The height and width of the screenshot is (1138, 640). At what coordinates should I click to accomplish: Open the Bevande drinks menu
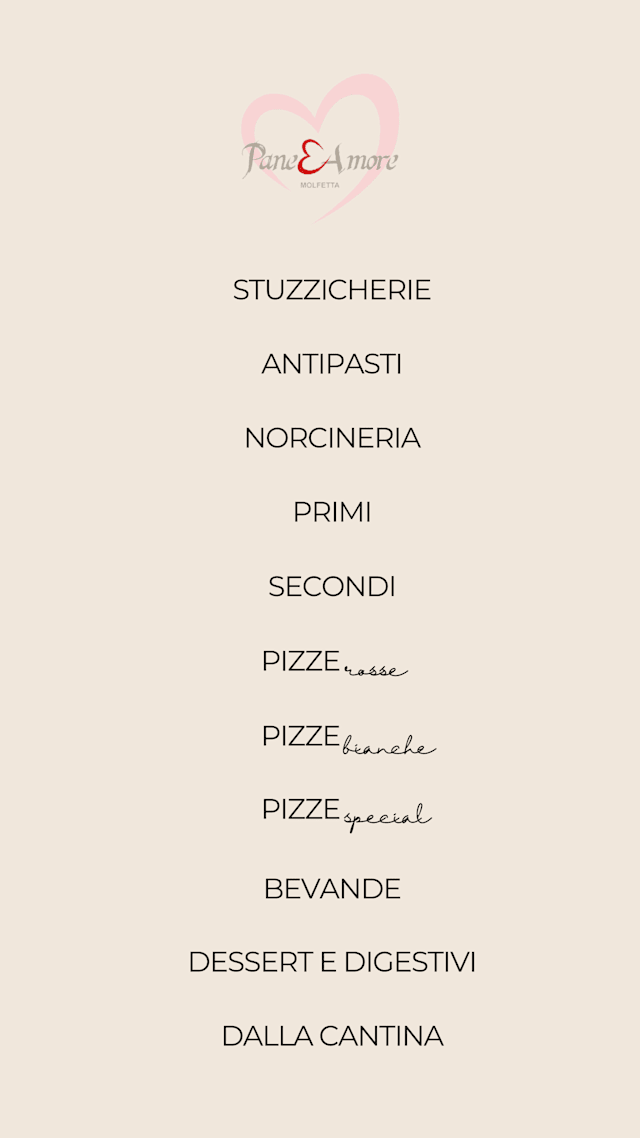click(331, 888)
